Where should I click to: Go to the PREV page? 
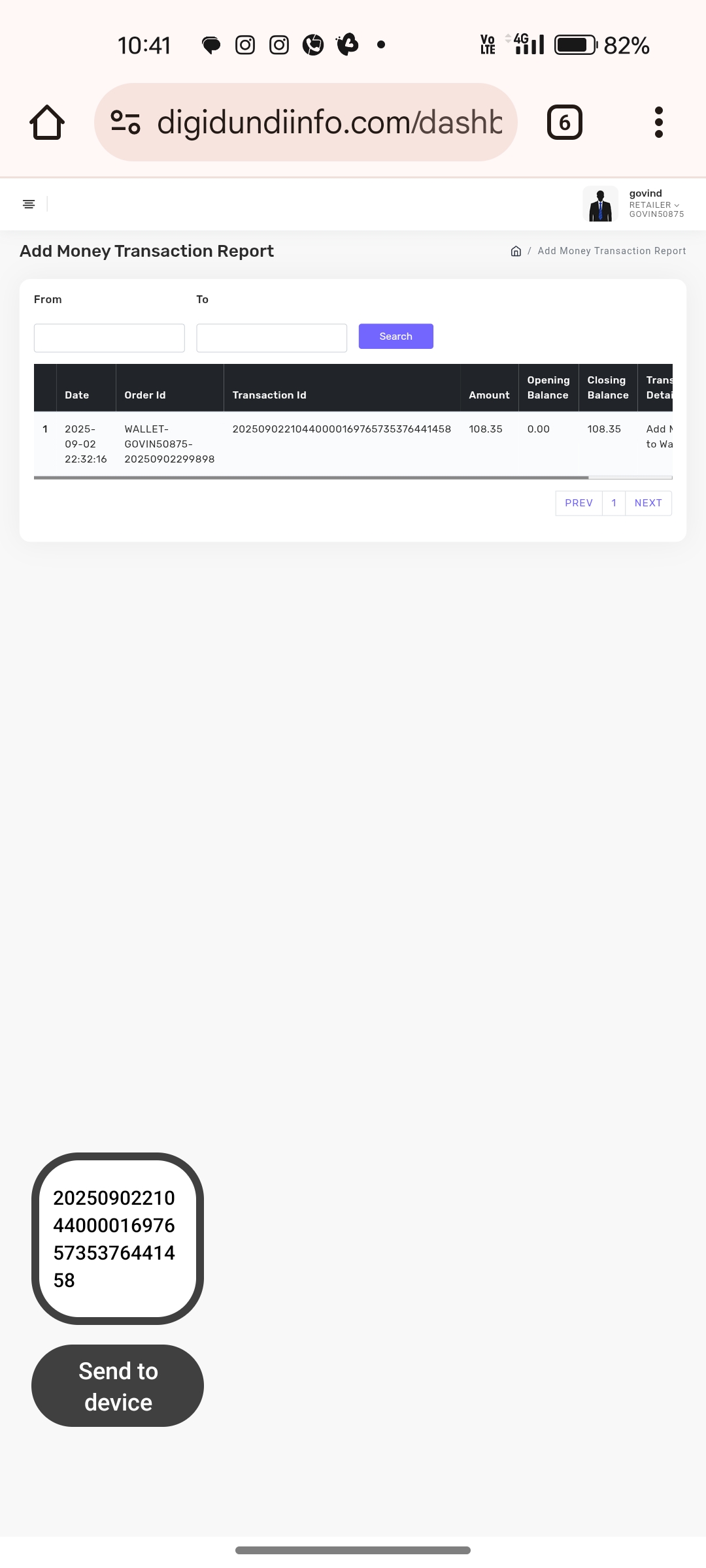579,503
